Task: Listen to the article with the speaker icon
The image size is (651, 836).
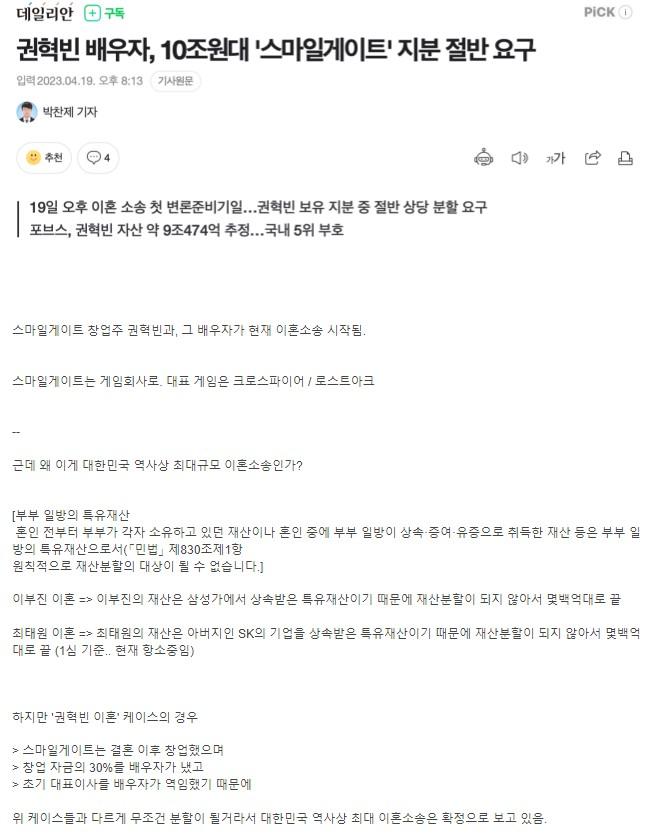Action: pyautogui.click(x=519, y=158)
